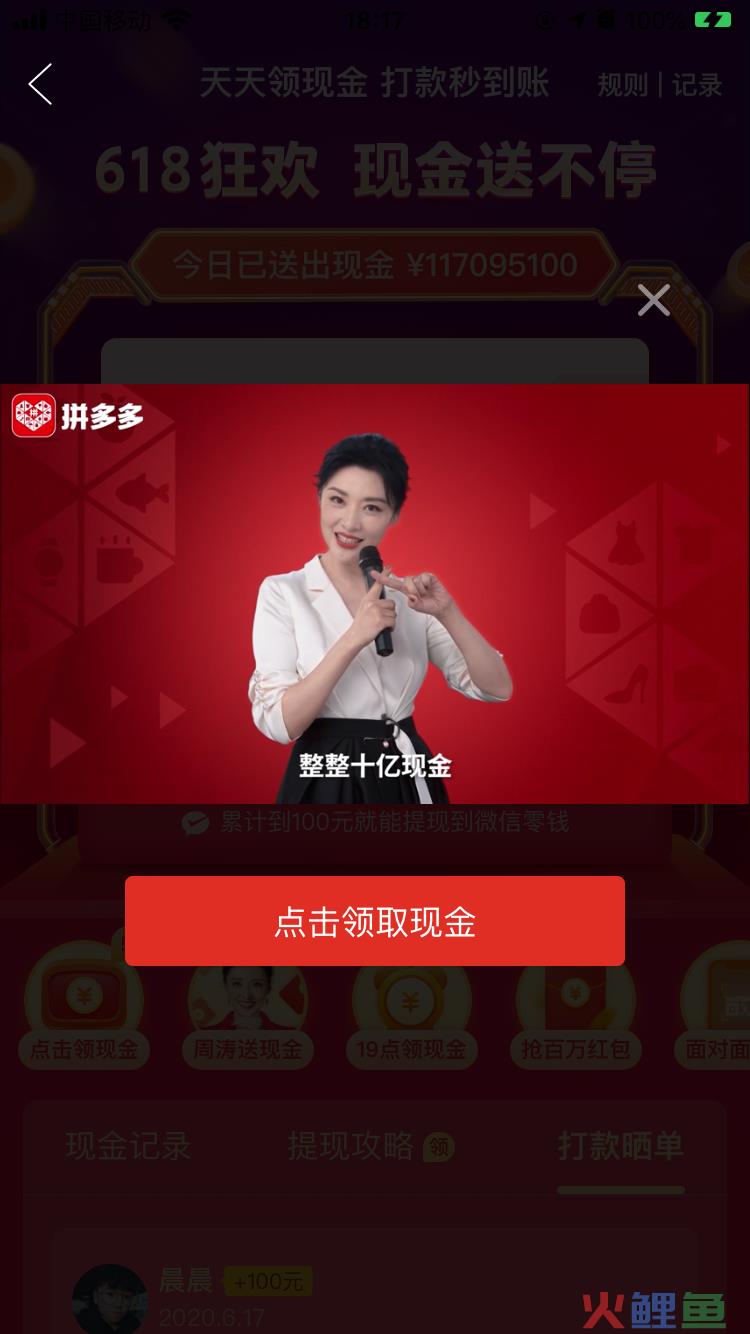
Task: Switch to the 打款晒单 tab
Action: tap(620, 1146)
